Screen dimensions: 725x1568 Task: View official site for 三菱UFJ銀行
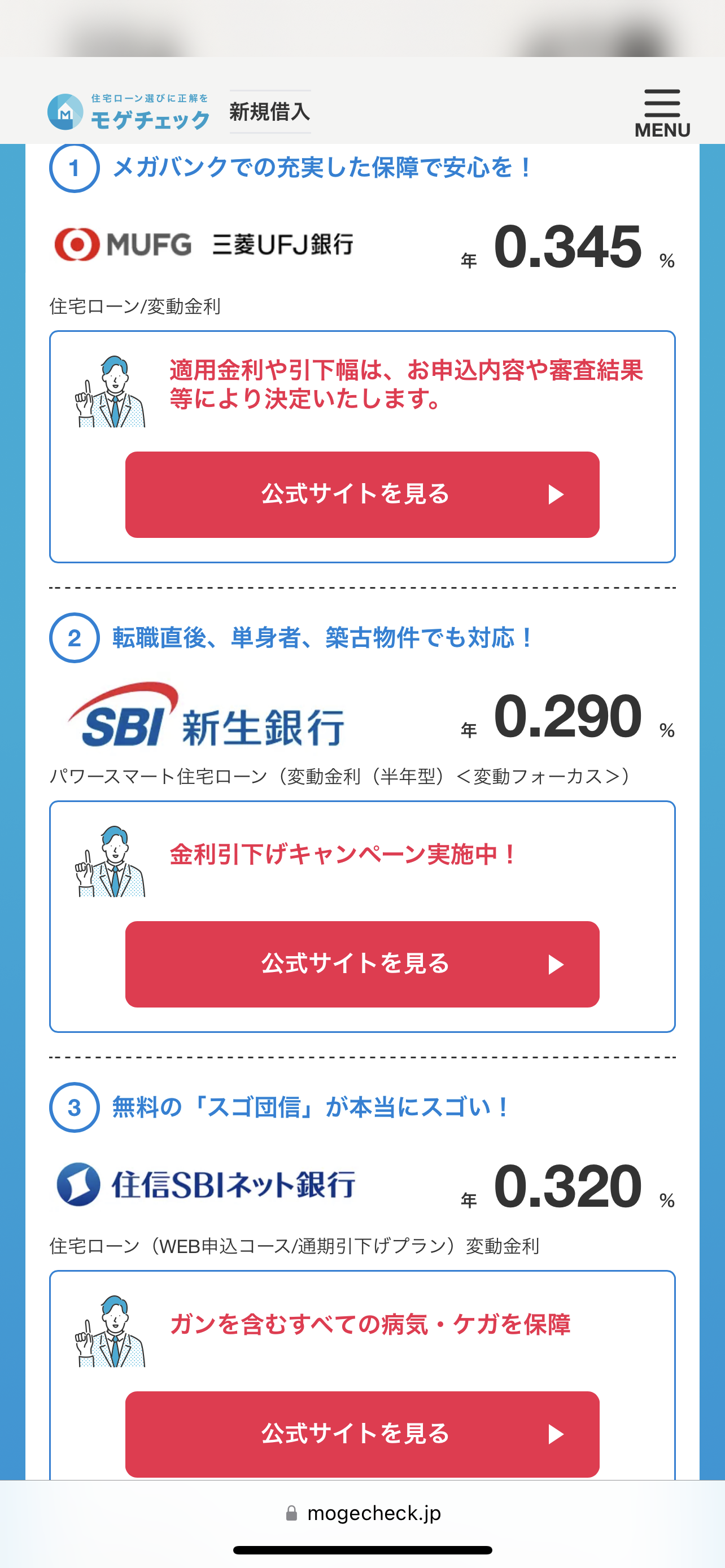pos(362,494)
